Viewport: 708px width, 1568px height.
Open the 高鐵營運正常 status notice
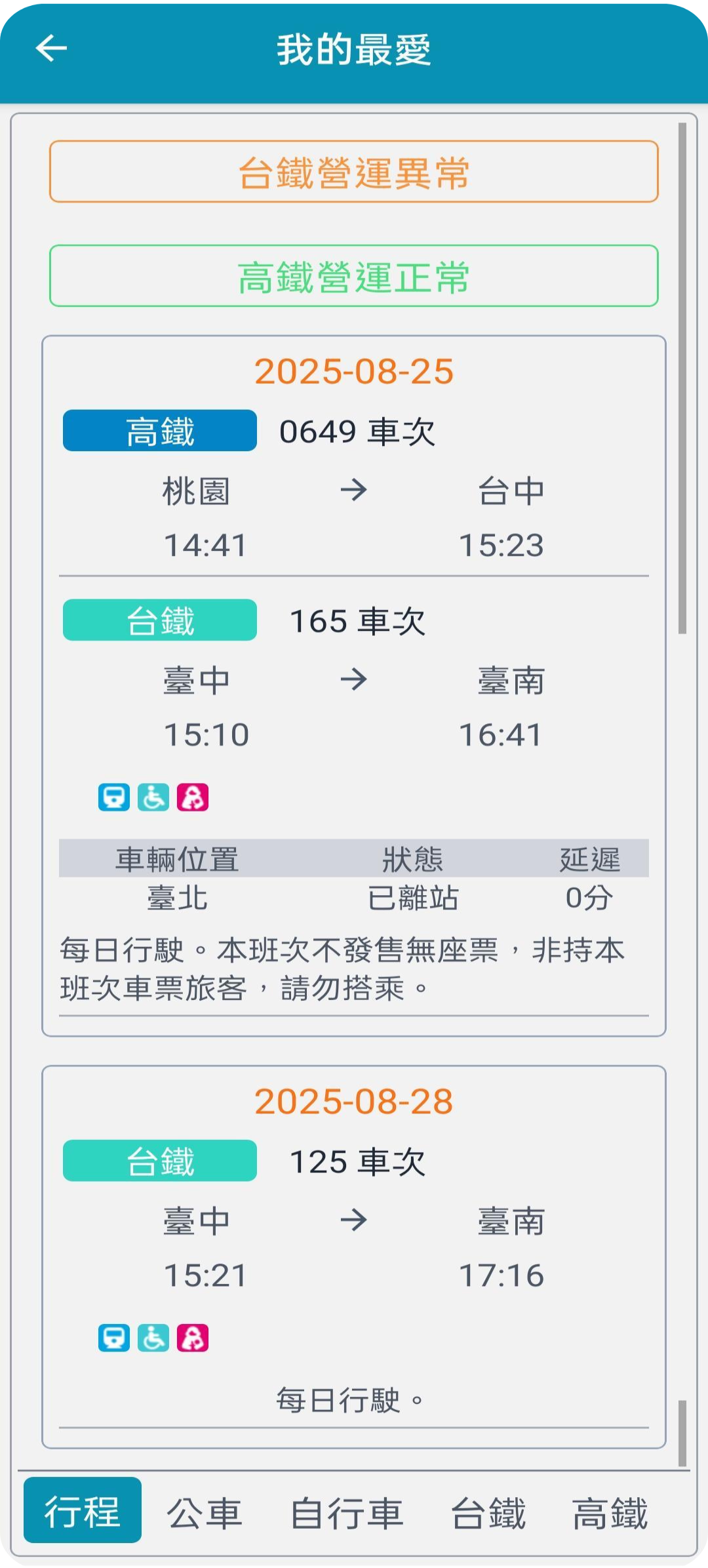click(354, 276)
